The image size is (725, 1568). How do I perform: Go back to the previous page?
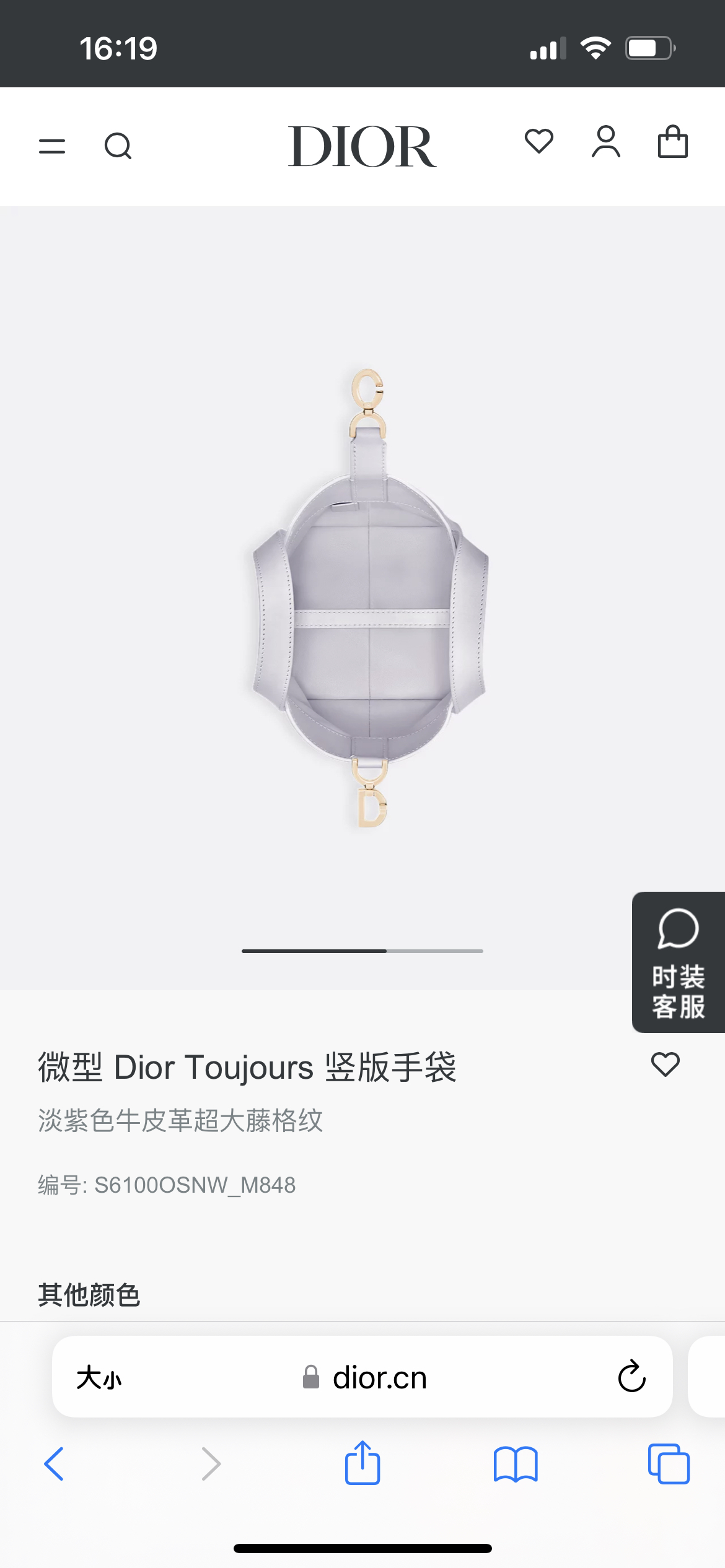55,1464
